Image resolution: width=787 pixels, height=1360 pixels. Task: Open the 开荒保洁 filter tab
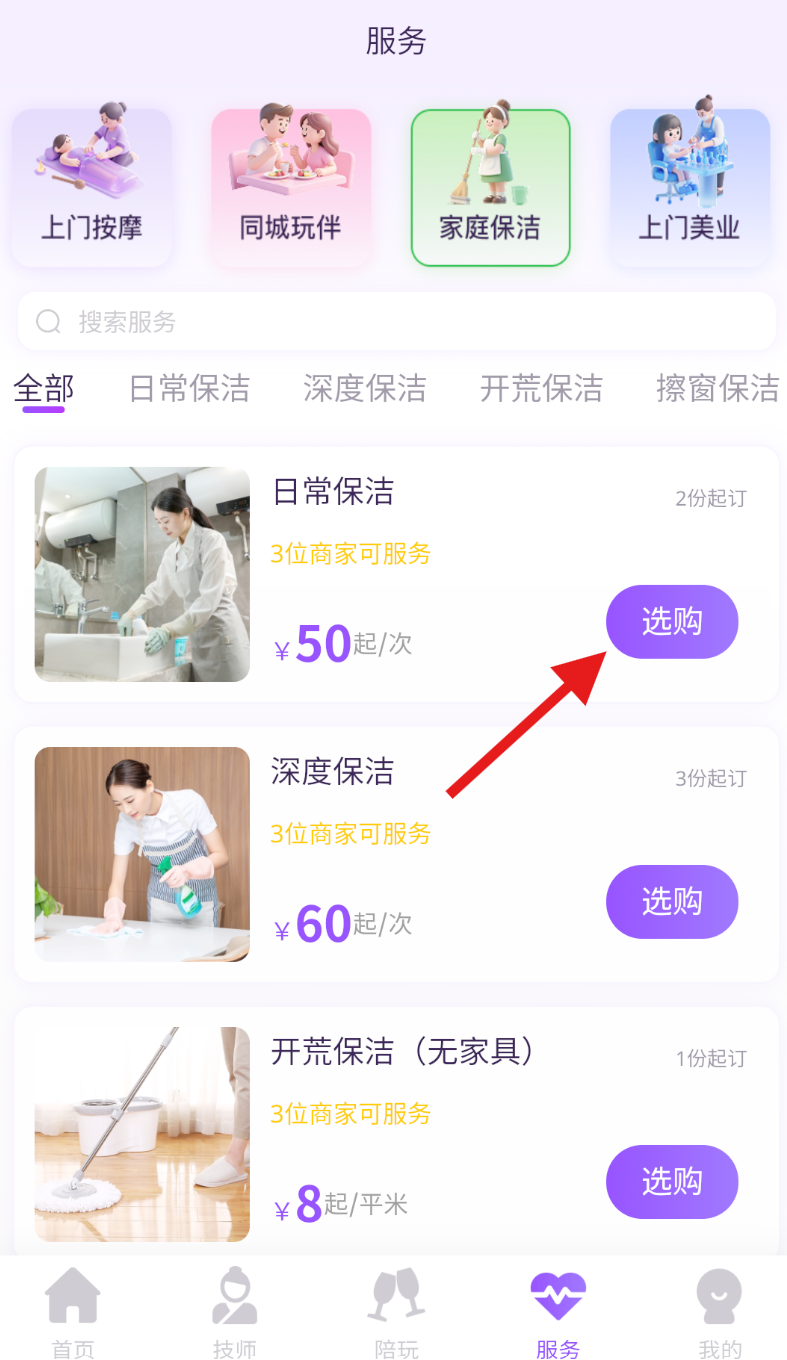pyautogui.click(x=541, y=388)
